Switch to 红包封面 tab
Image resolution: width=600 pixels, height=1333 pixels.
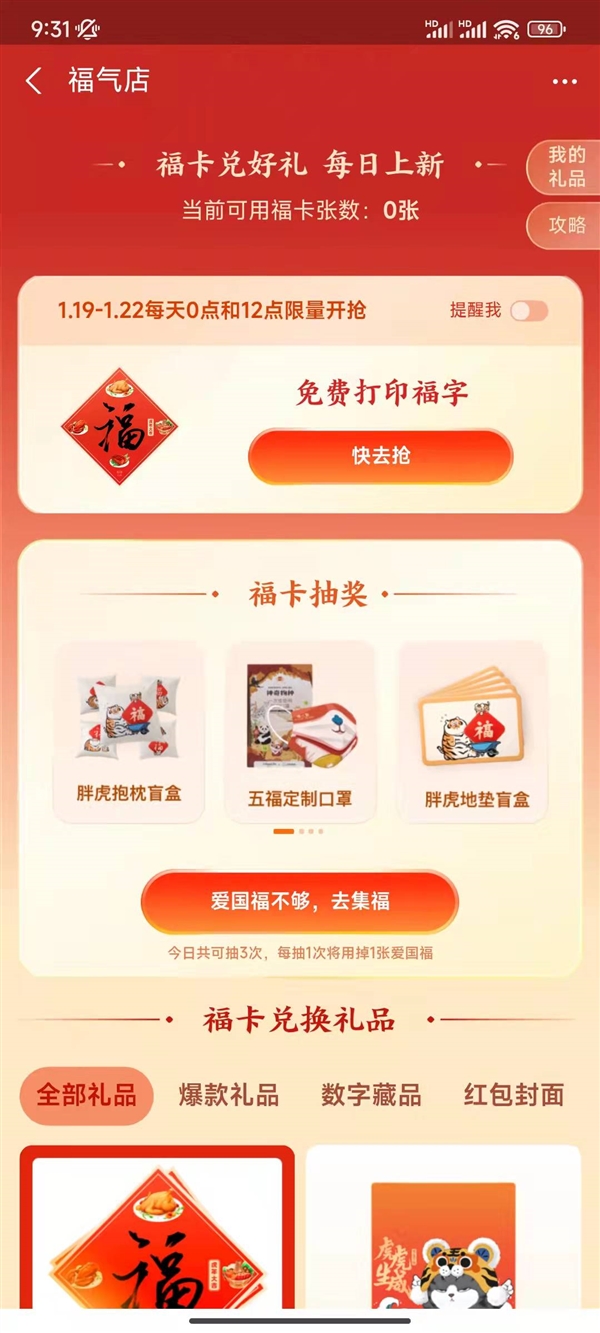coord(514,1095)
